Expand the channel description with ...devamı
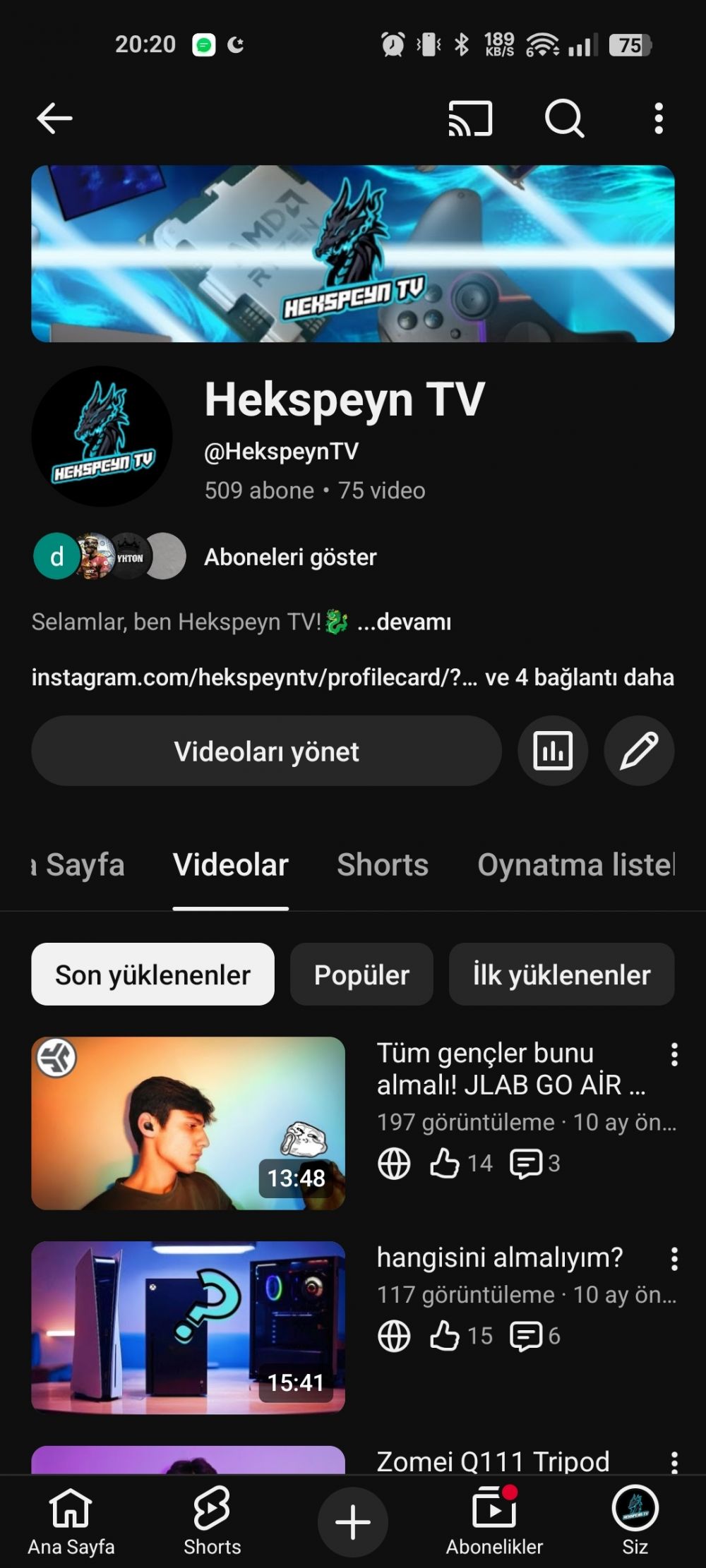This screenshot has width=706, height=1568. [x=404, y=622]
